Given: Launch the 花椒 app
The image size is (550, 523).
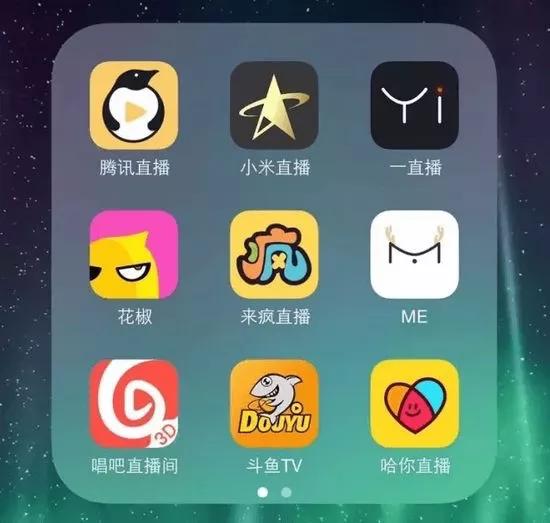Looking at the screenshot, I should (x=134, y=254).
